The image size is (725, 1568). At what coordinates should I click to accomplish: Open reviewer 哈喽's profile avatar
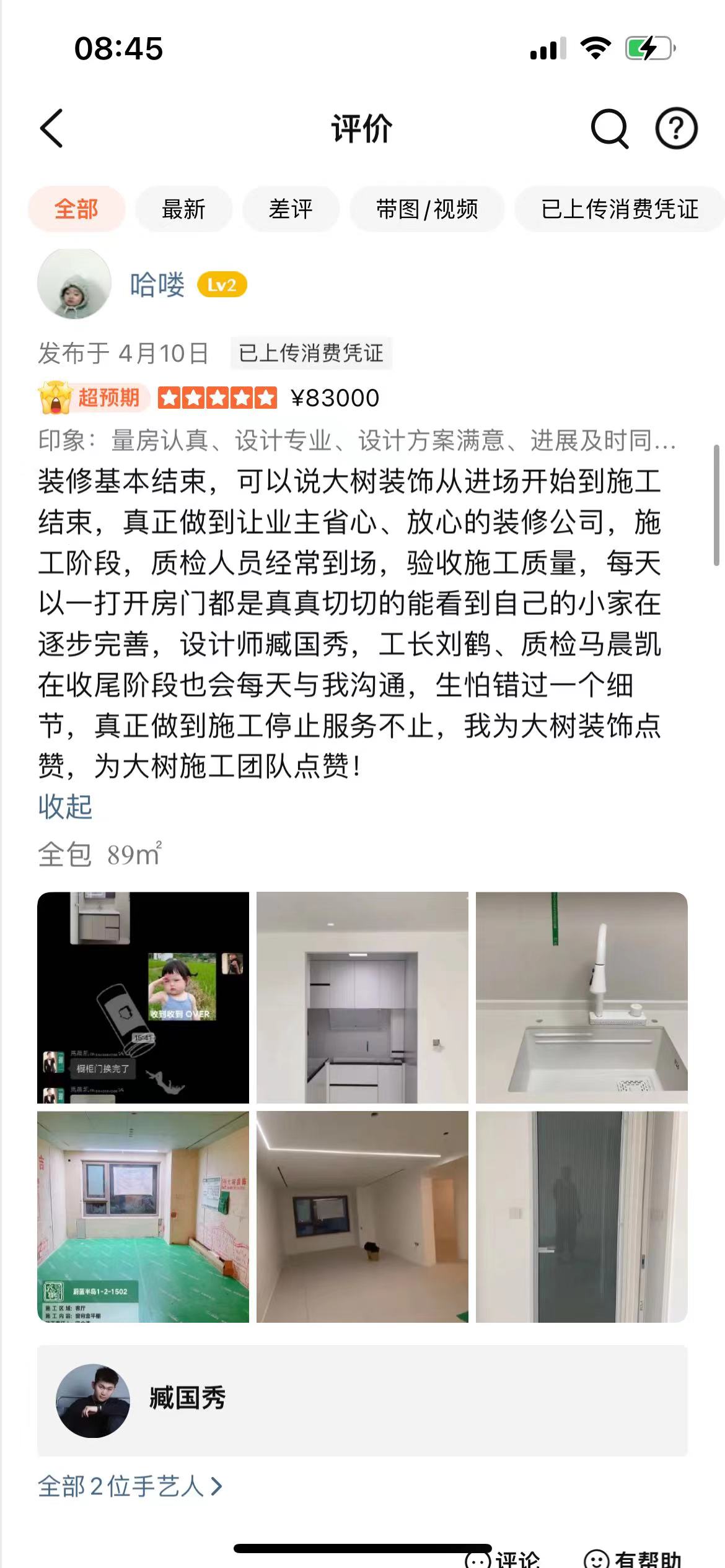pyautogui.click(x=74, y=284)
